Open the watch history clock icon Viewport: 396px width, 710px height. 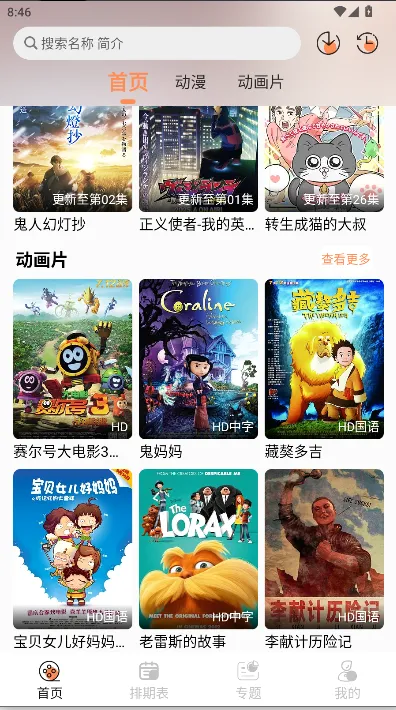coord(367,43)
